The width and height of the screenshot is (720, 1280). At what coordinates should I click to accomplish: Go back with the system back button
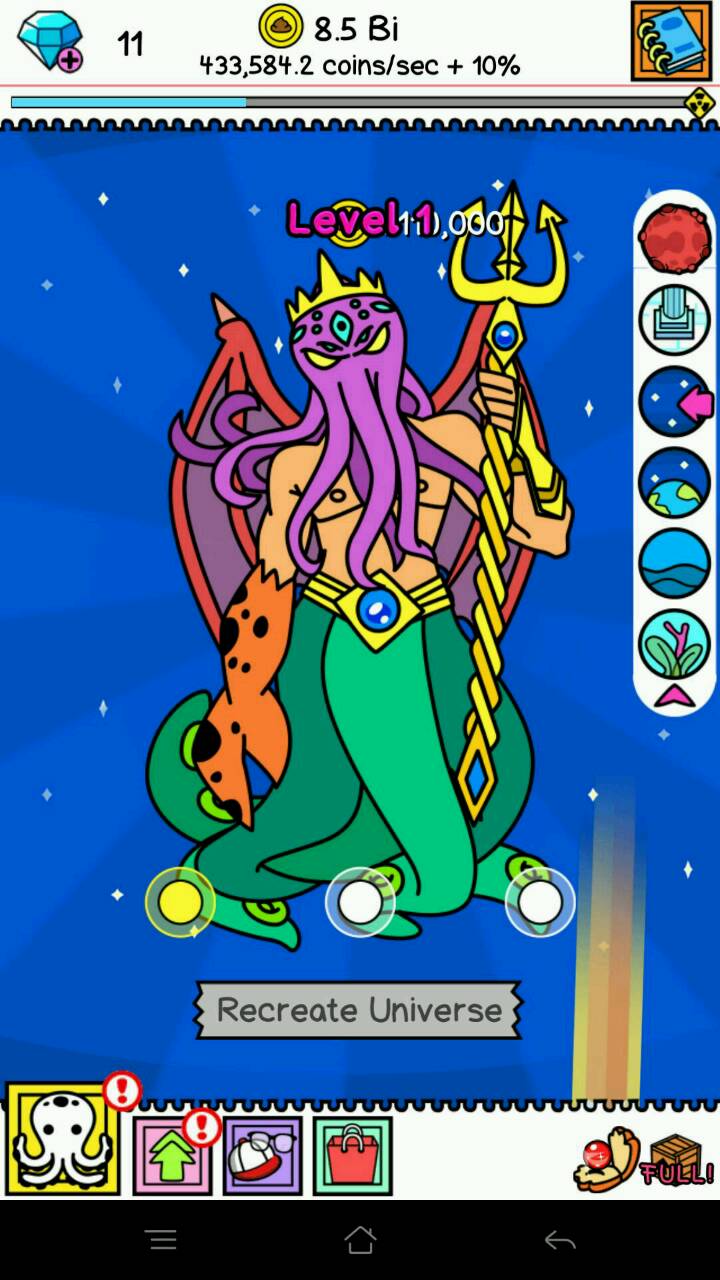pos(560,1241)
